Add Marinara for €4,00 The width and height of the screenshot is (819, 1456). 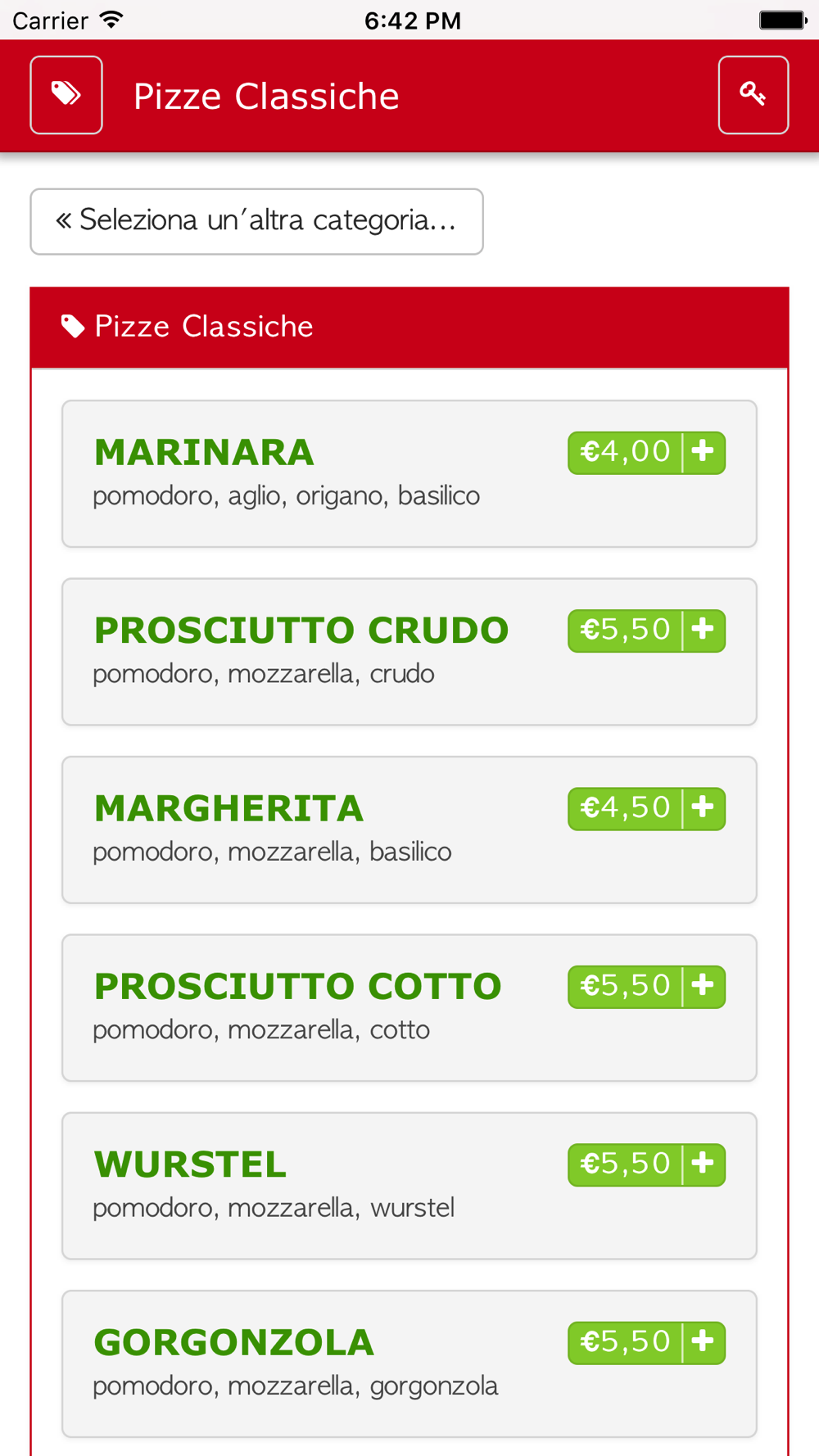point(647,453)
